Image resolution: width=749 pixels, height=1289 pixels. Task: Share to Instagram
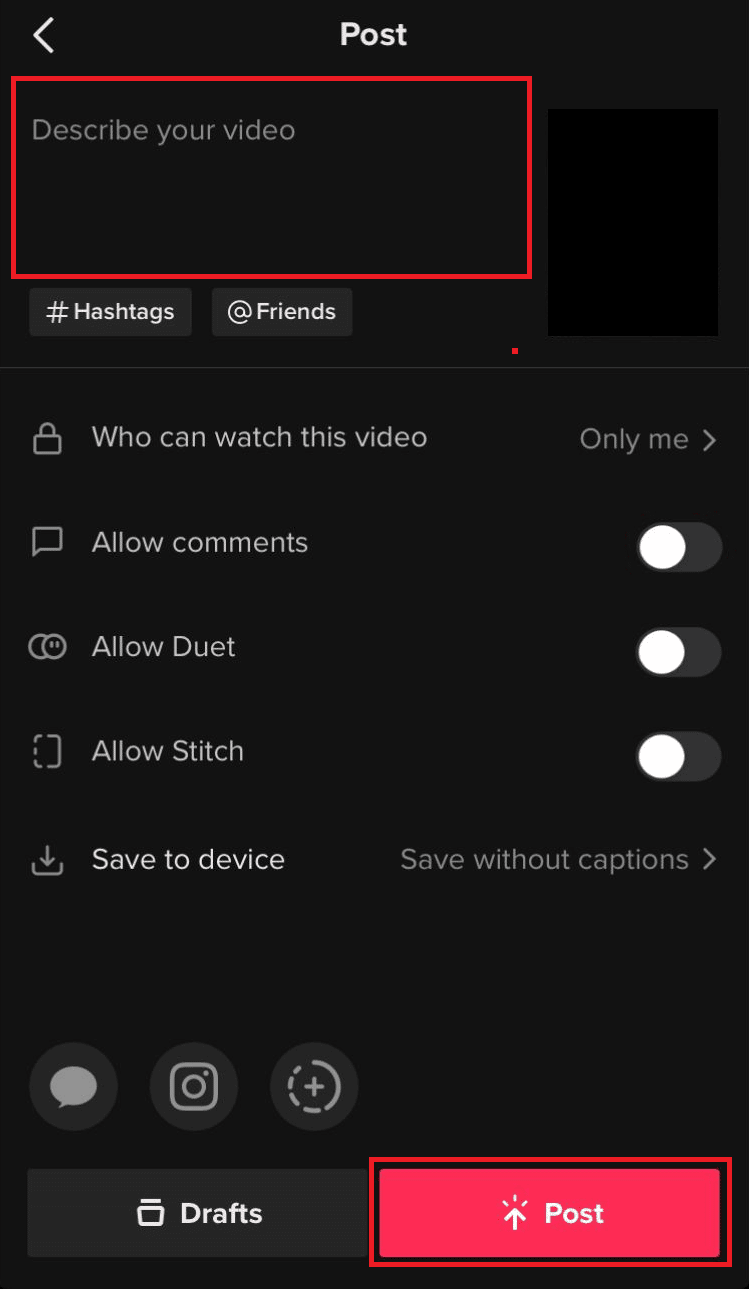click(x=194, y=1086)
